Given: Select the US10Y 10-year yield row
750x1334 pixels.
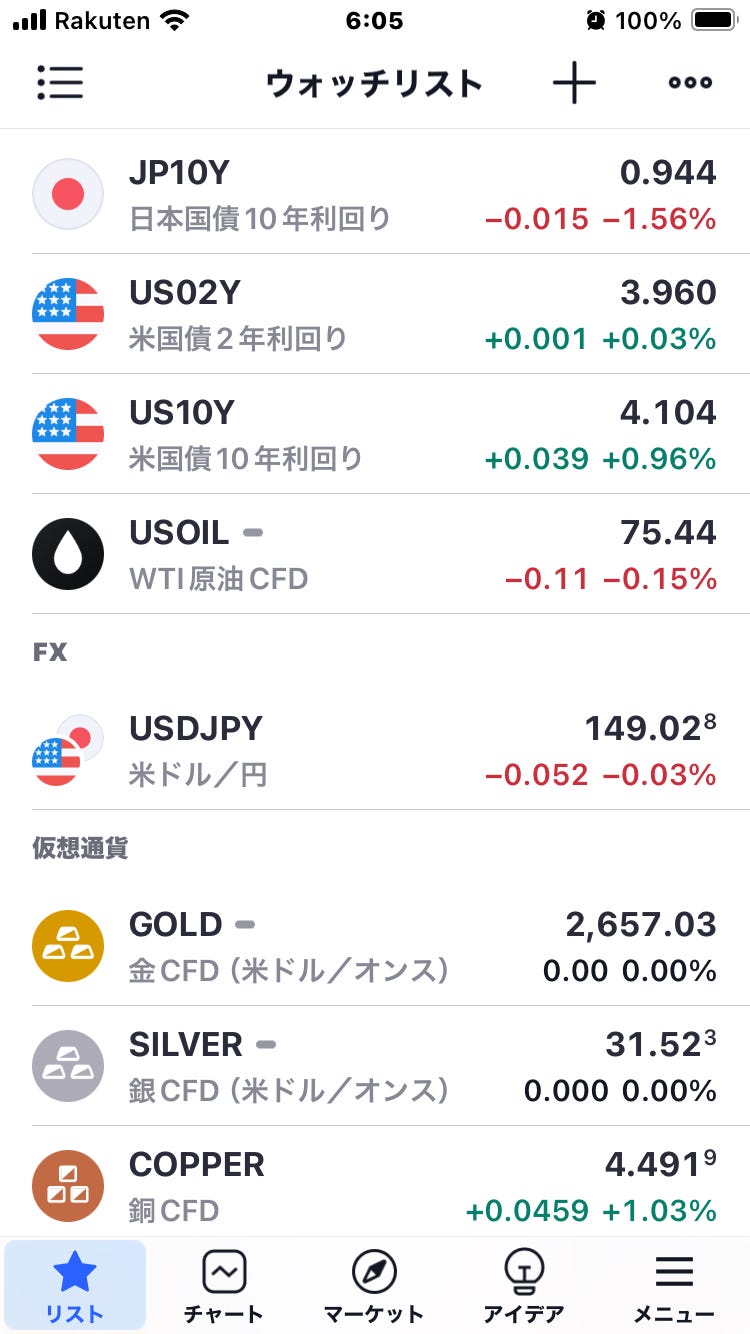Looking at the screenshot, I should [375, 434].
